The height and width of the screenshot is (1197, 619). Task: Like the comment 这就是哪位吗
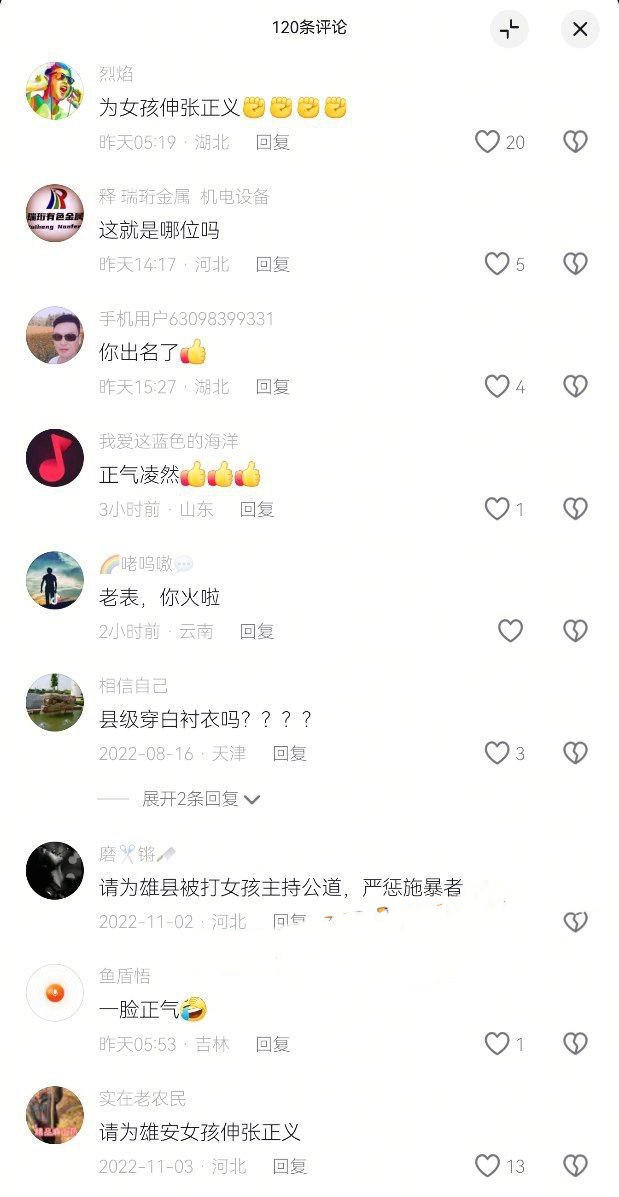497,264
